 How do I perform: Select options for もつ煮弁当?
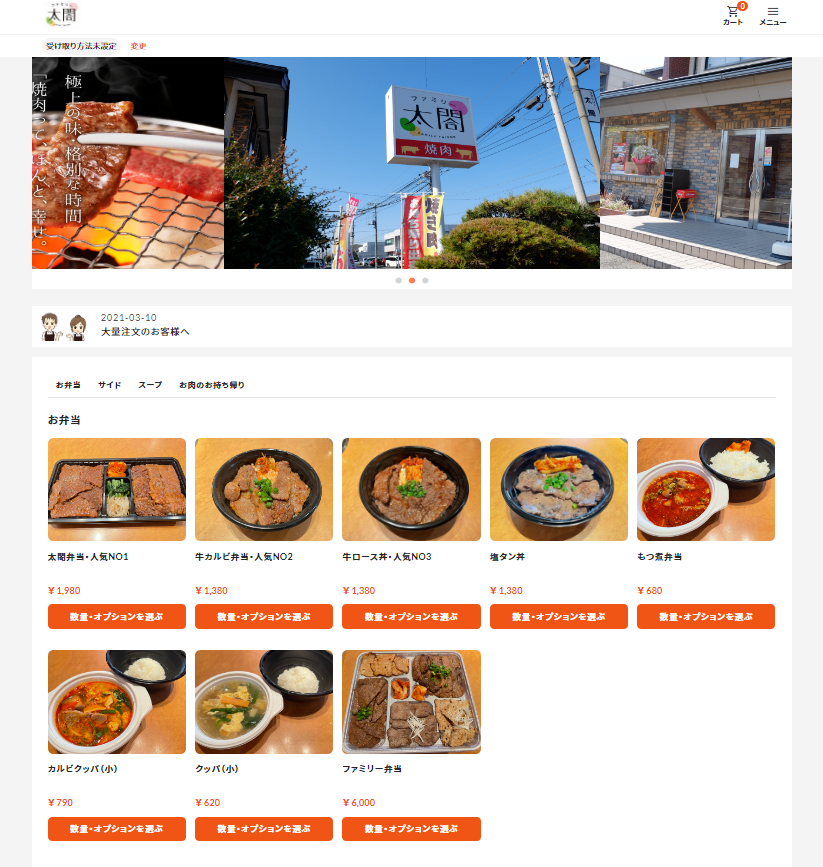(706, 617)
